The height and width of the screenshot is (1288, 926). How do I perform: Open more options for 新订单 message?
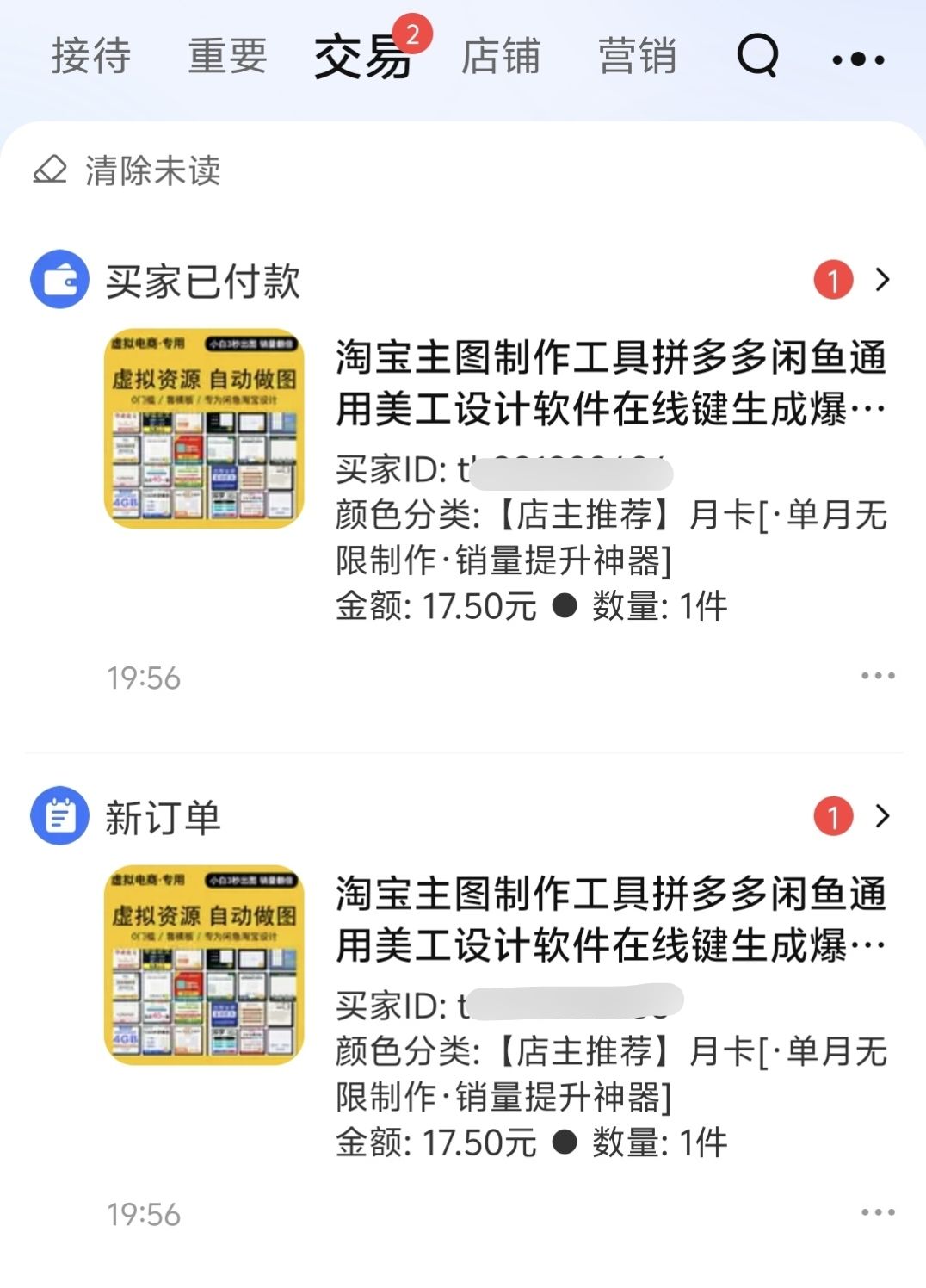[878, 1213]
